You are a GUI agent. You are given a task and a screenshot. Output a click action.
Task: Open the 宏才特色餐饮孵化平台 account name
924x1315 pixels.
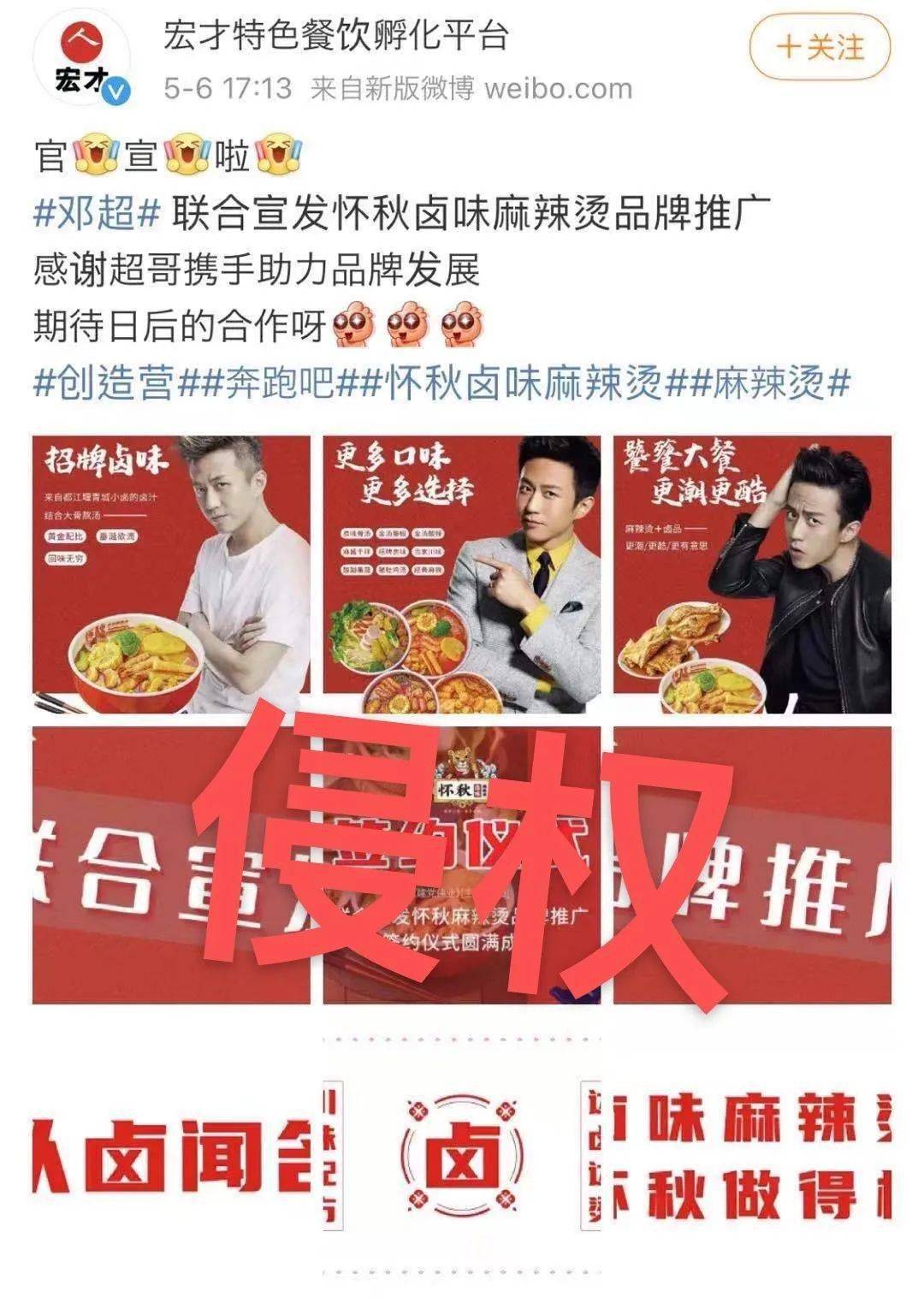336,37
